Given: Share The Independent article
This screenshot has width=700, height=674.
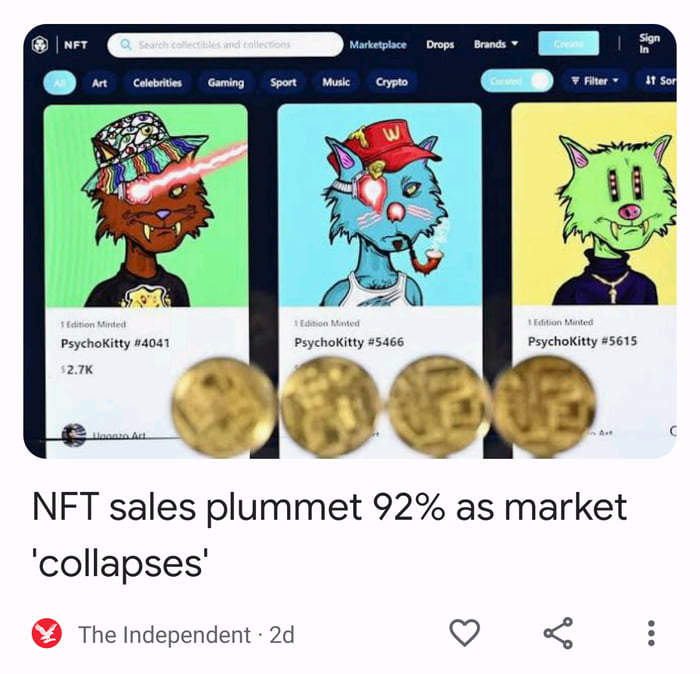Looking at the screenshot, I should [x=558, y=633].
